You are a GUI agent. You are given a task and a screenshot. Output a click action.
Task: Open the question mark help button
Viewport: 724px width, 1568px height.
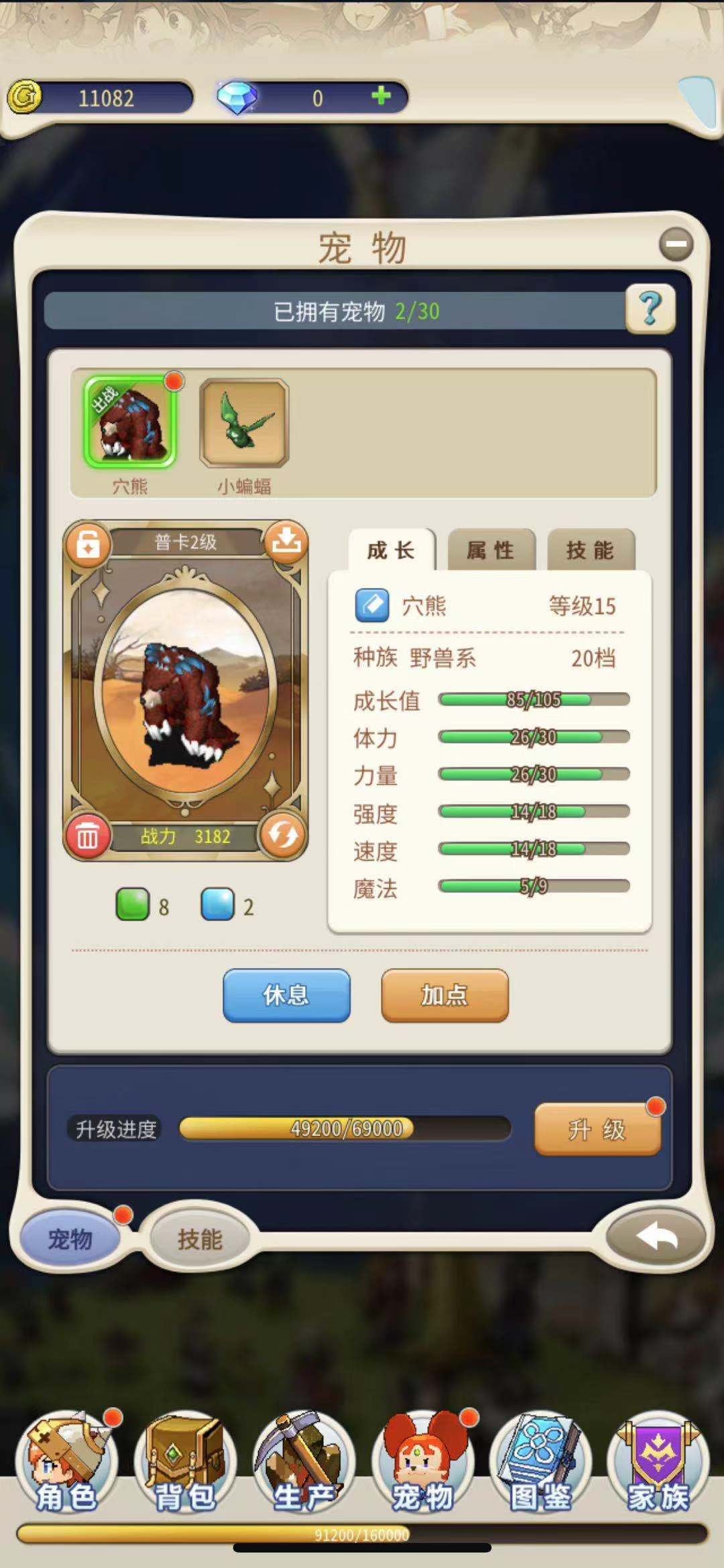pyautogui.click(x=650, y=309)
